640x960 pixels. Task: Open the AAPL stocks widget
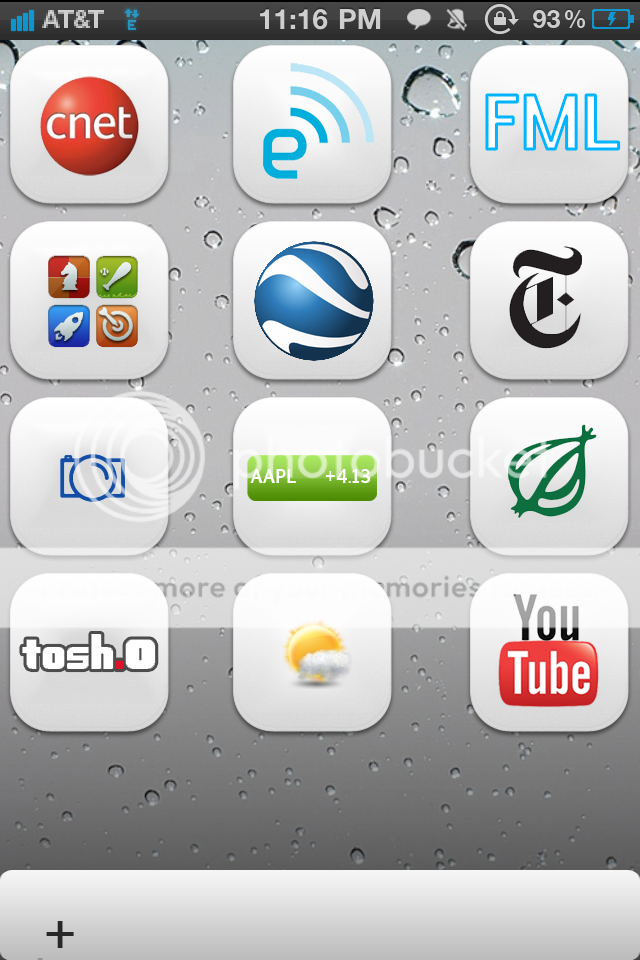312,476
